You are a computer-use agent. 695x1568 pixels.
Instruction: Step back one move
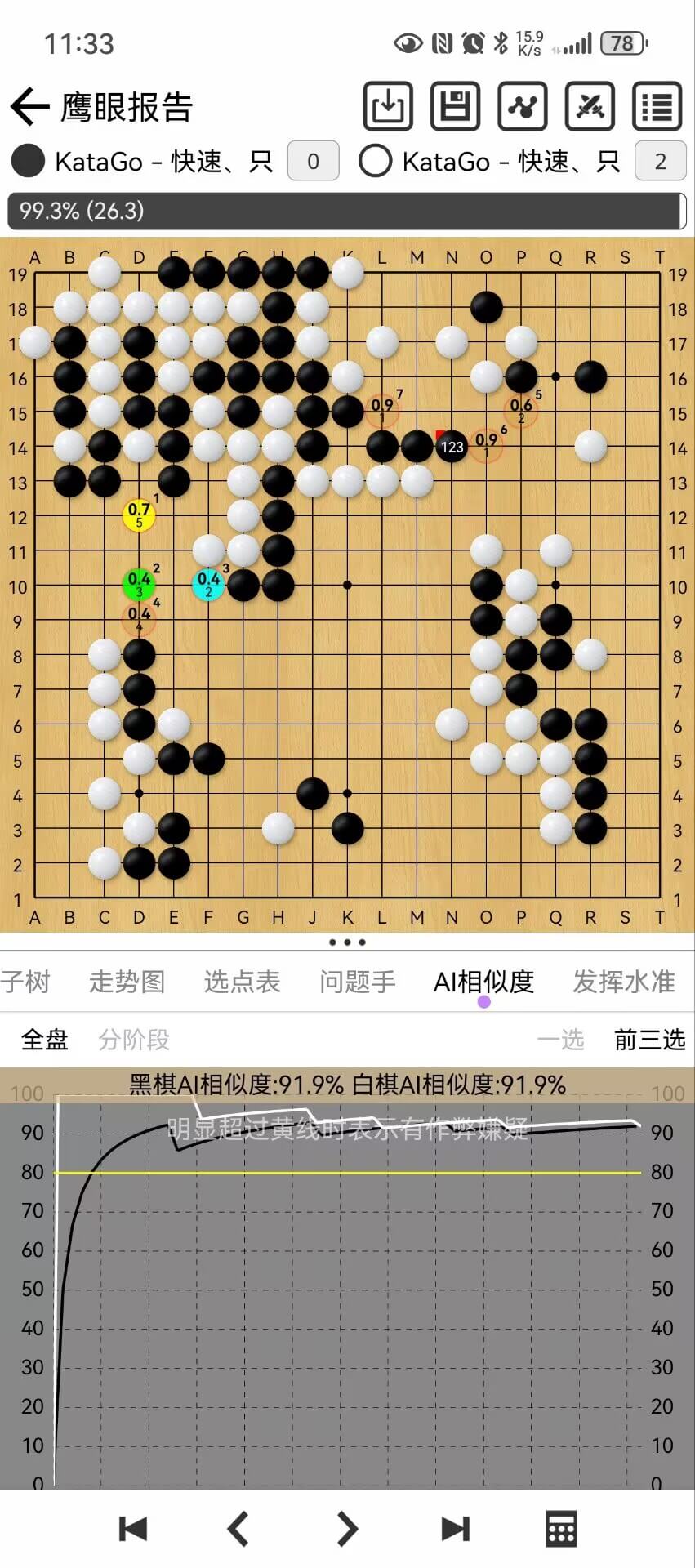pos(238,1529)
